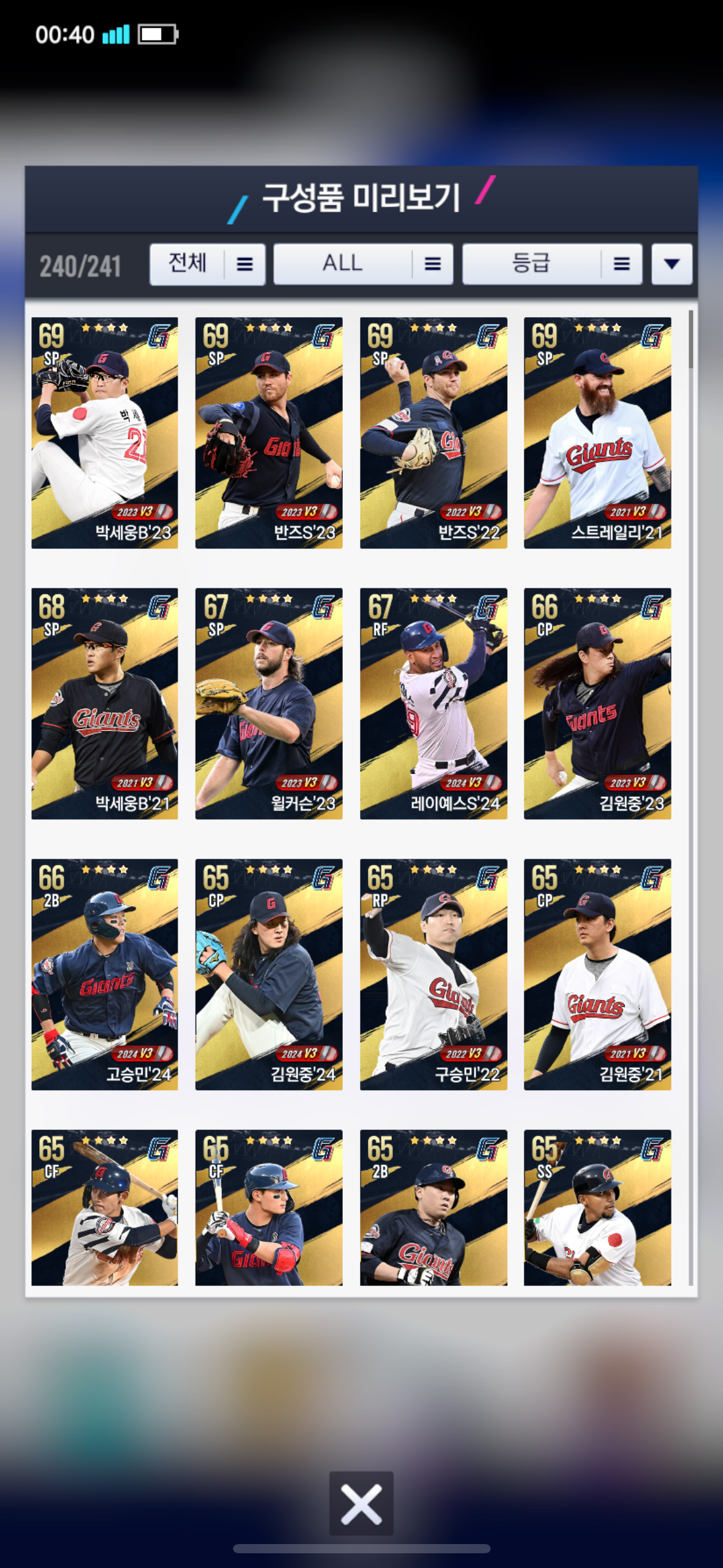The image size is (723, 1568).
Task: View the 반즈S'22 player card
Action: (433, 432)
